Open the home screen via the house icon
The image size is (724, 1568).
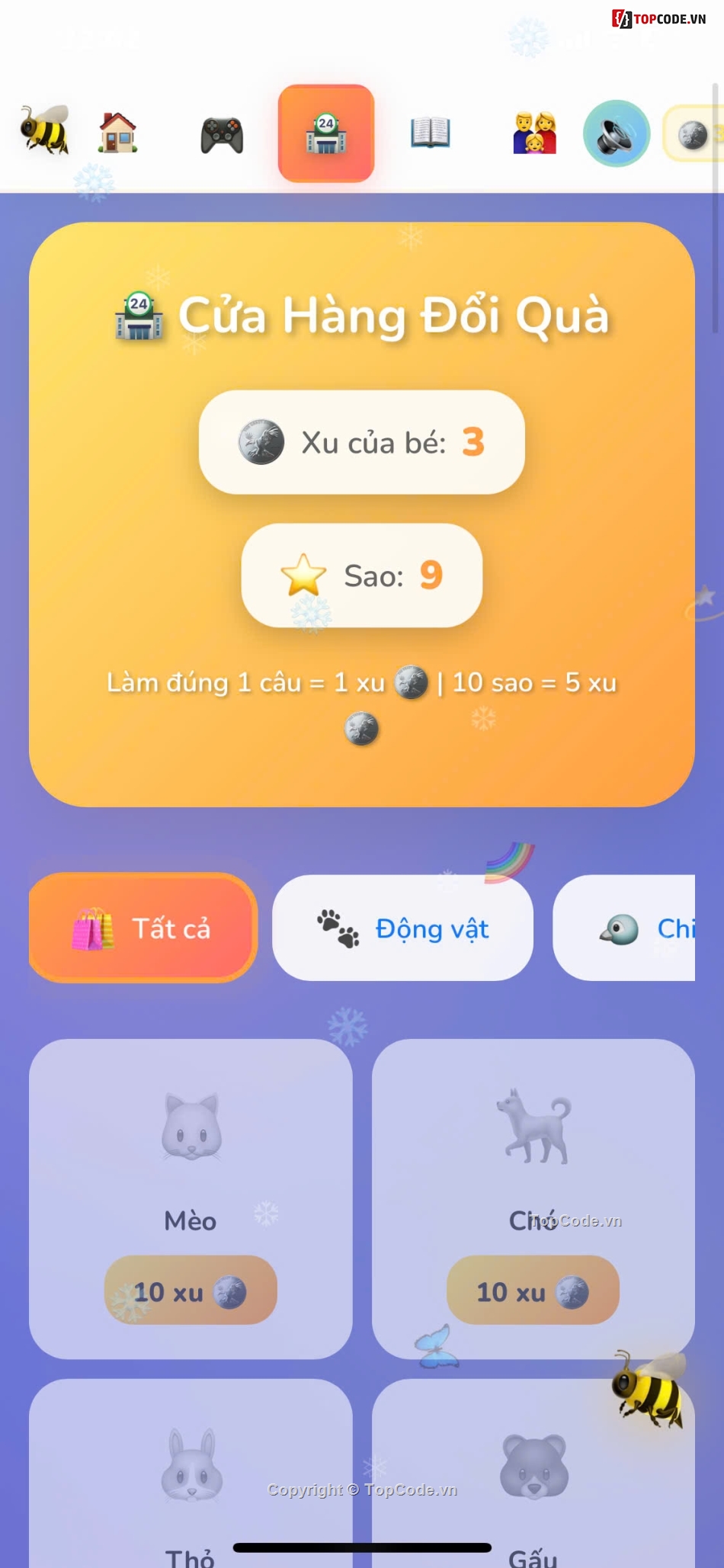(118, 133)
